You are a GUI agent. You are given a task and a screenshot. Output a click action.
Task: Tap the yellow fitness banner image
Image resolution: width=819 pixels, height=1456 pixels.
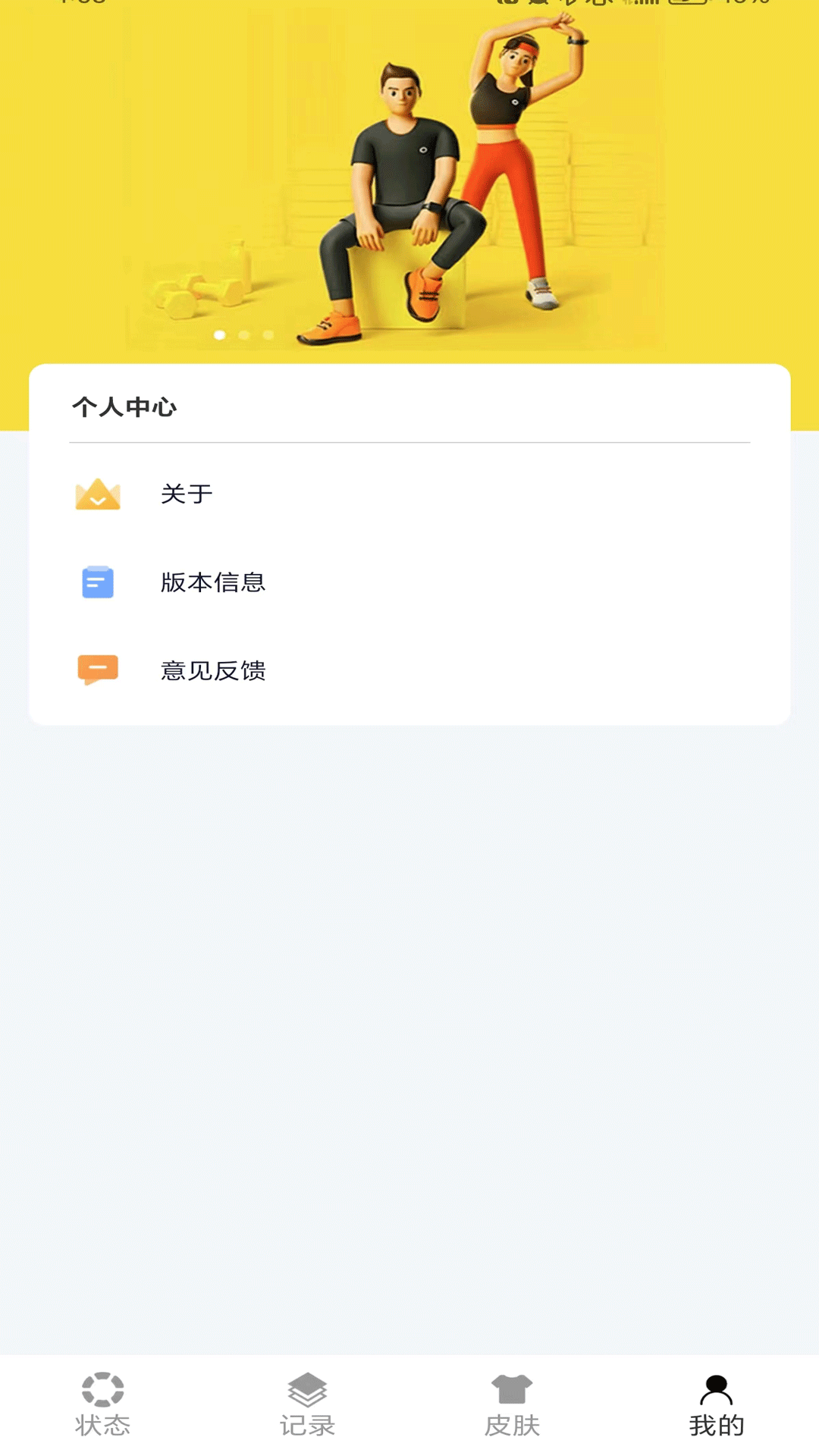(409, 174)
